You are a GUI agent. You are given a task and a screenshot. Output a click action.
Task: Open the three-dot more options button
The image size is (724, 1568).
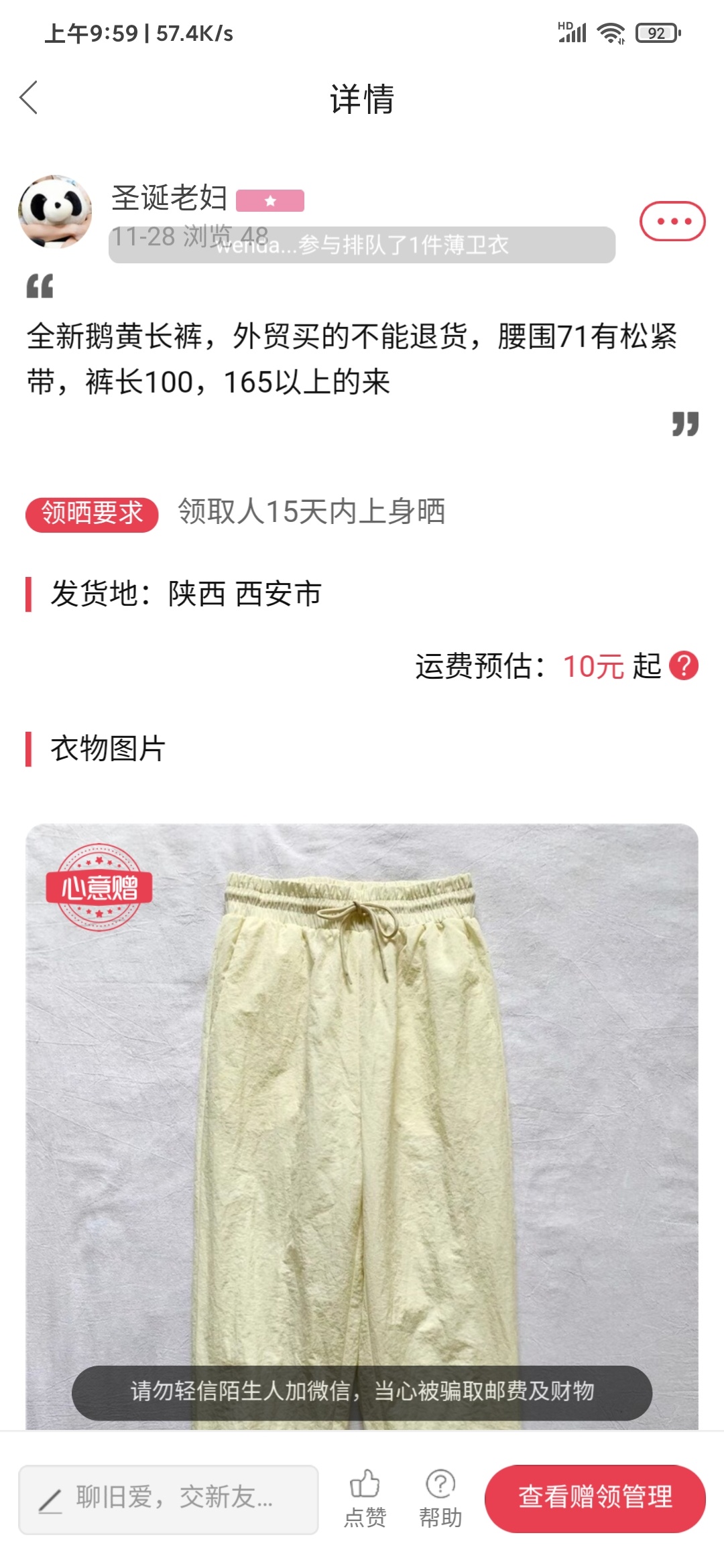click(x=672, y=221)
